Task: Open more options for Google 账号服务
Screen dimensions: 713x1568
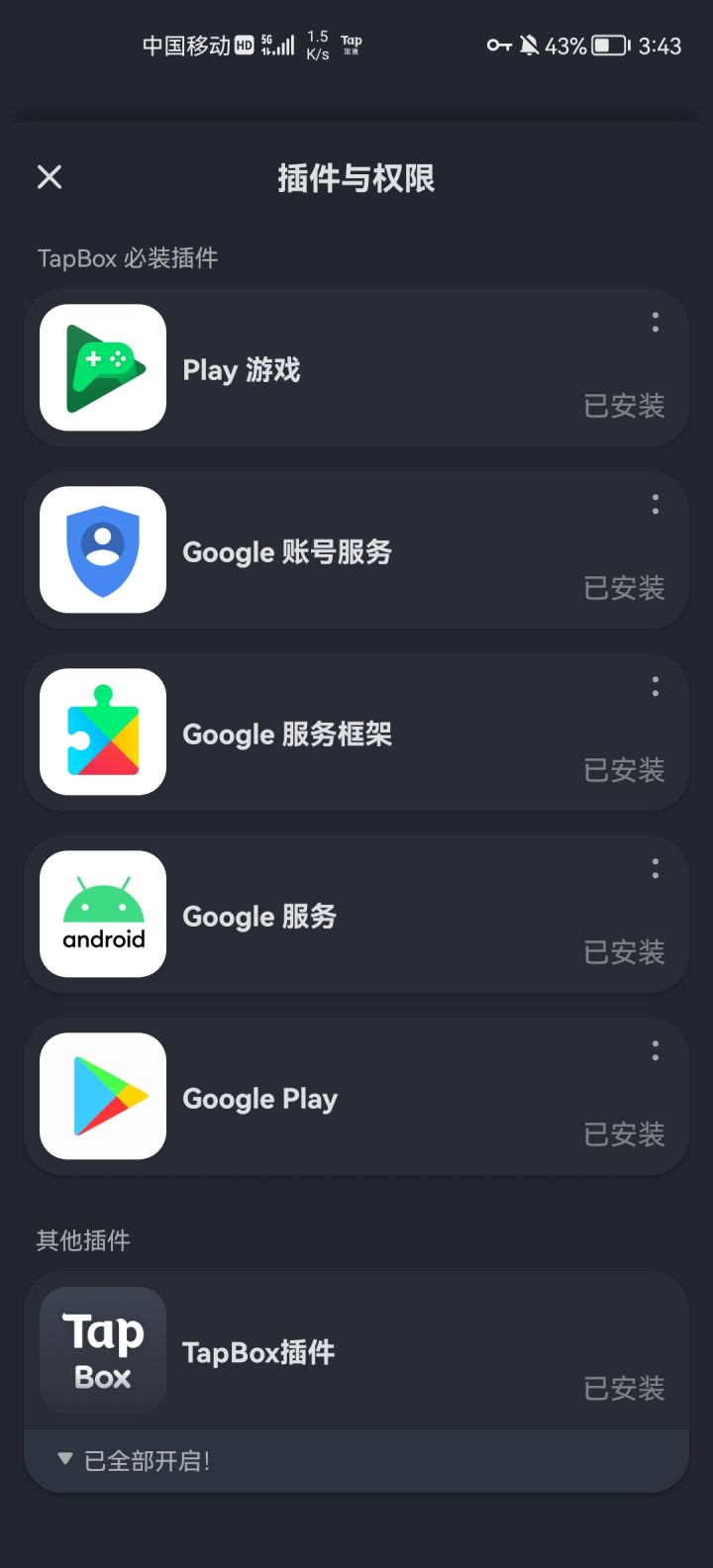Action: (655, 505)
